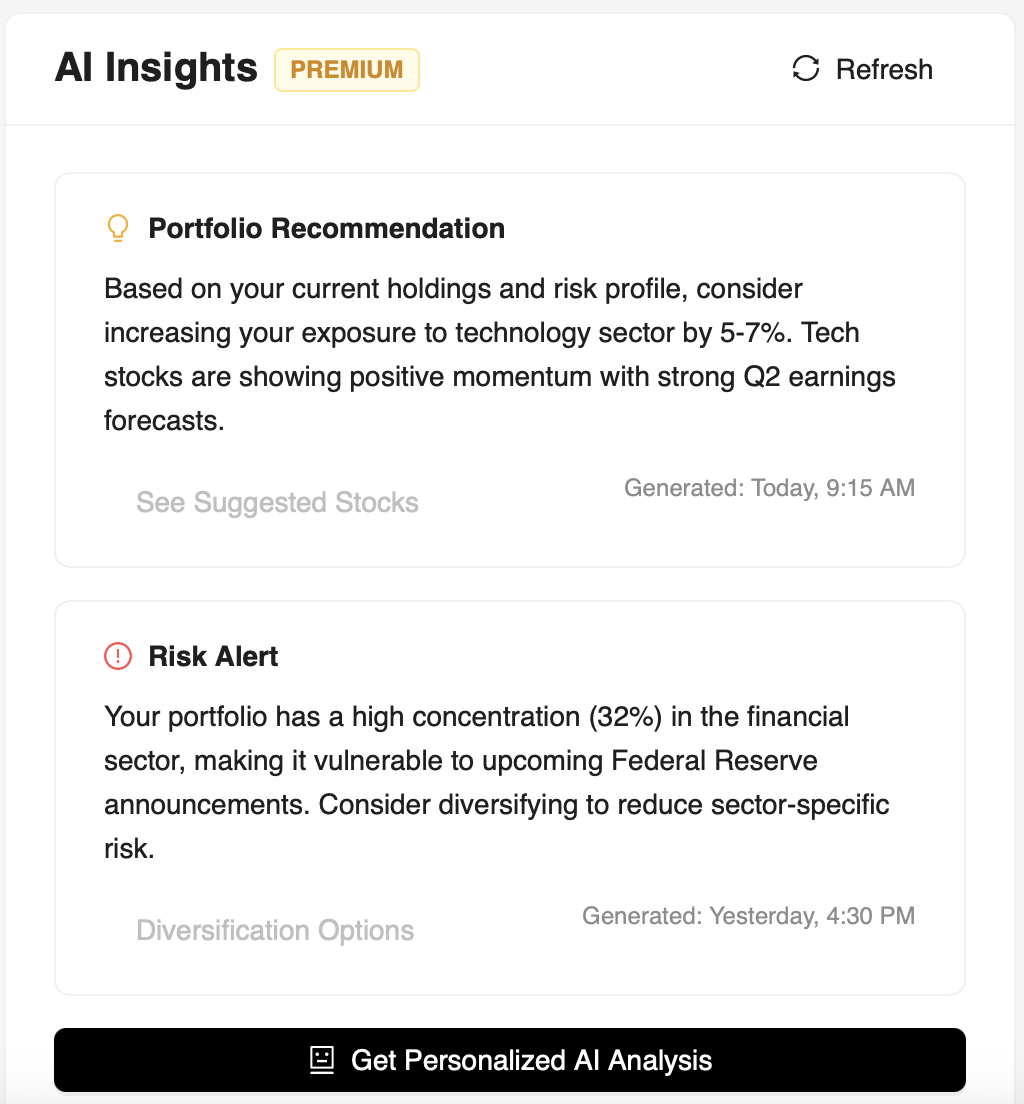Select the Risk Alert card

[x=512, y=797]
